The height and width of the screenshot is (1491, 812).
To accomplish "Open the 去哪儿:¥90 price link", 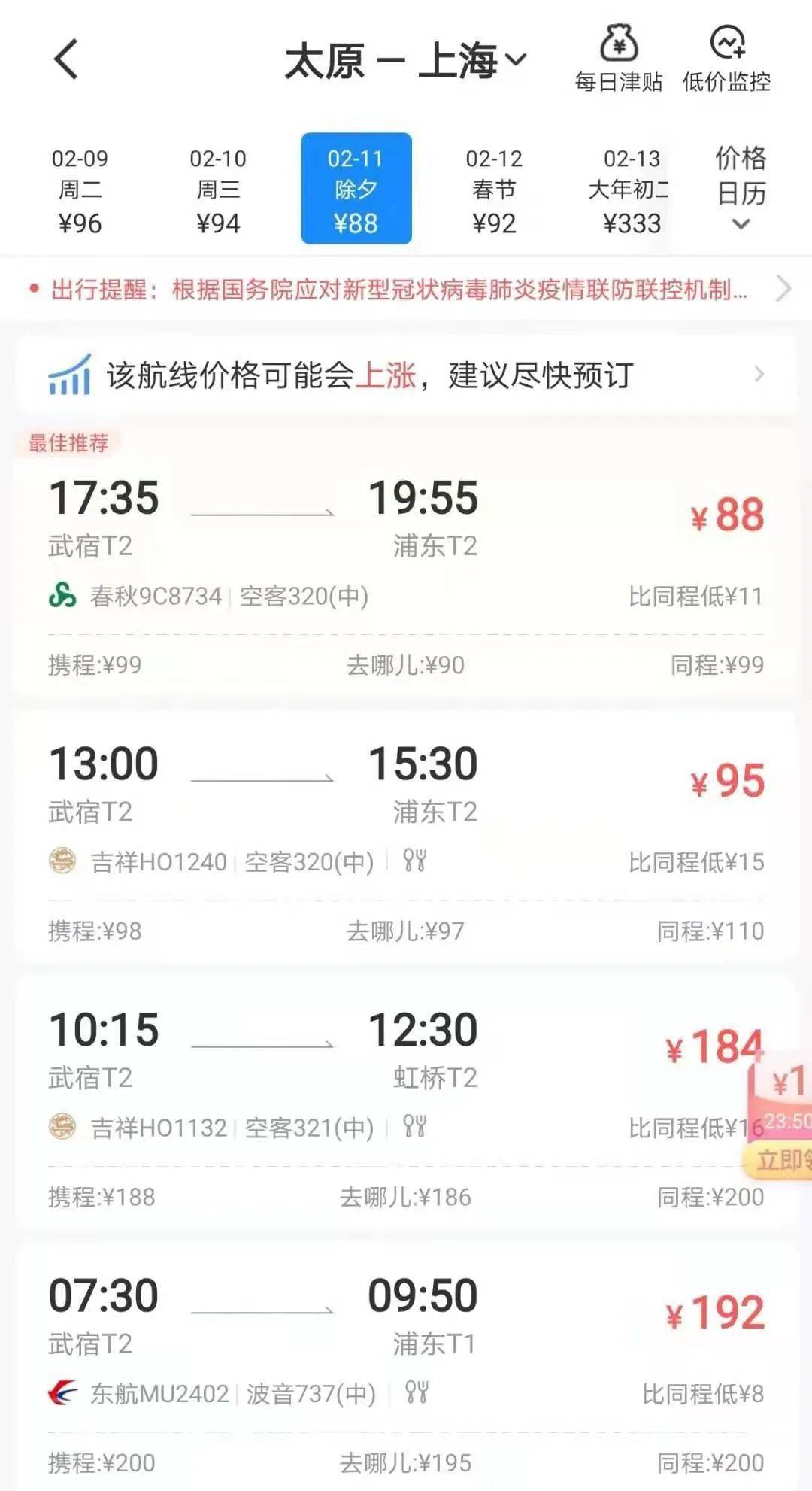I will coord(404,665).
